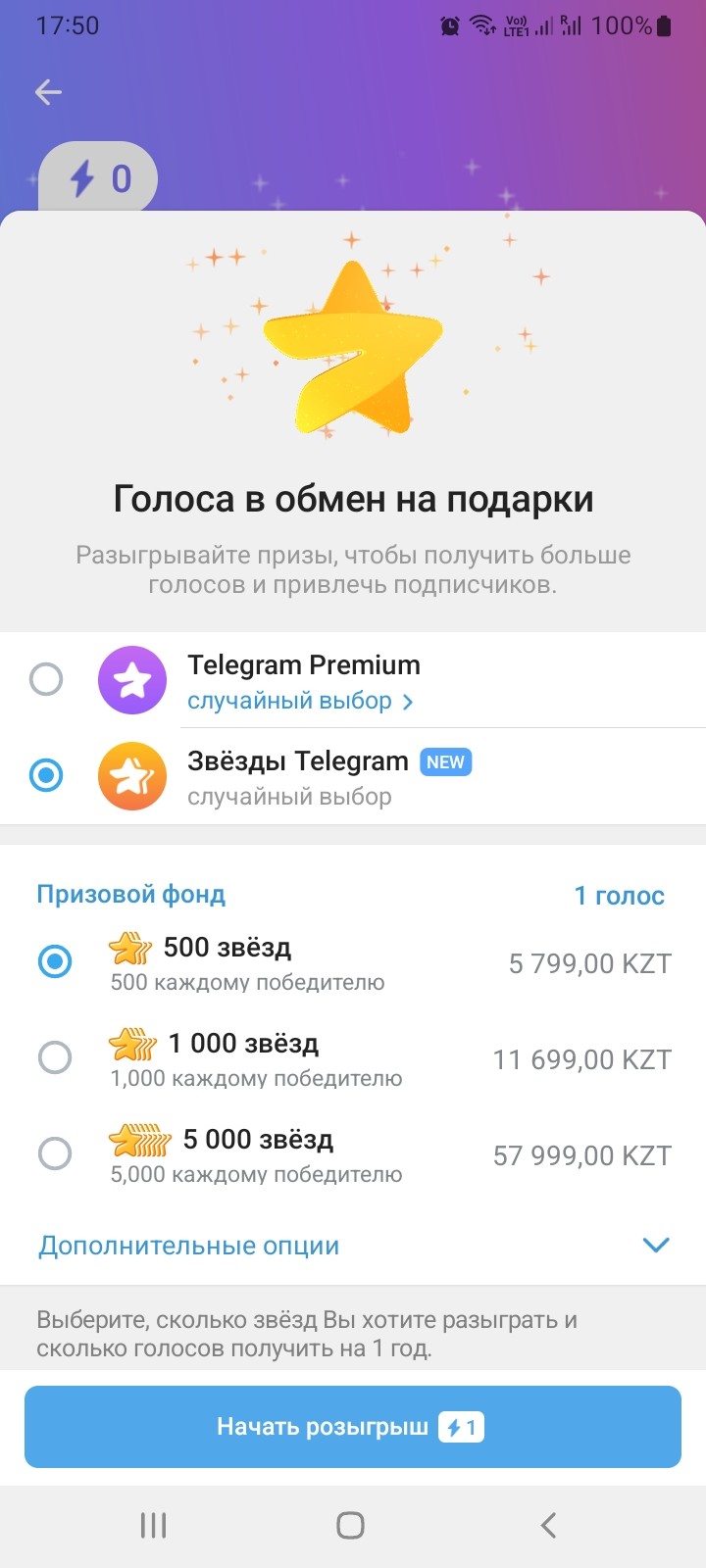
Task: Select the Telegram Premium radio button
Action: click(45, 679)
